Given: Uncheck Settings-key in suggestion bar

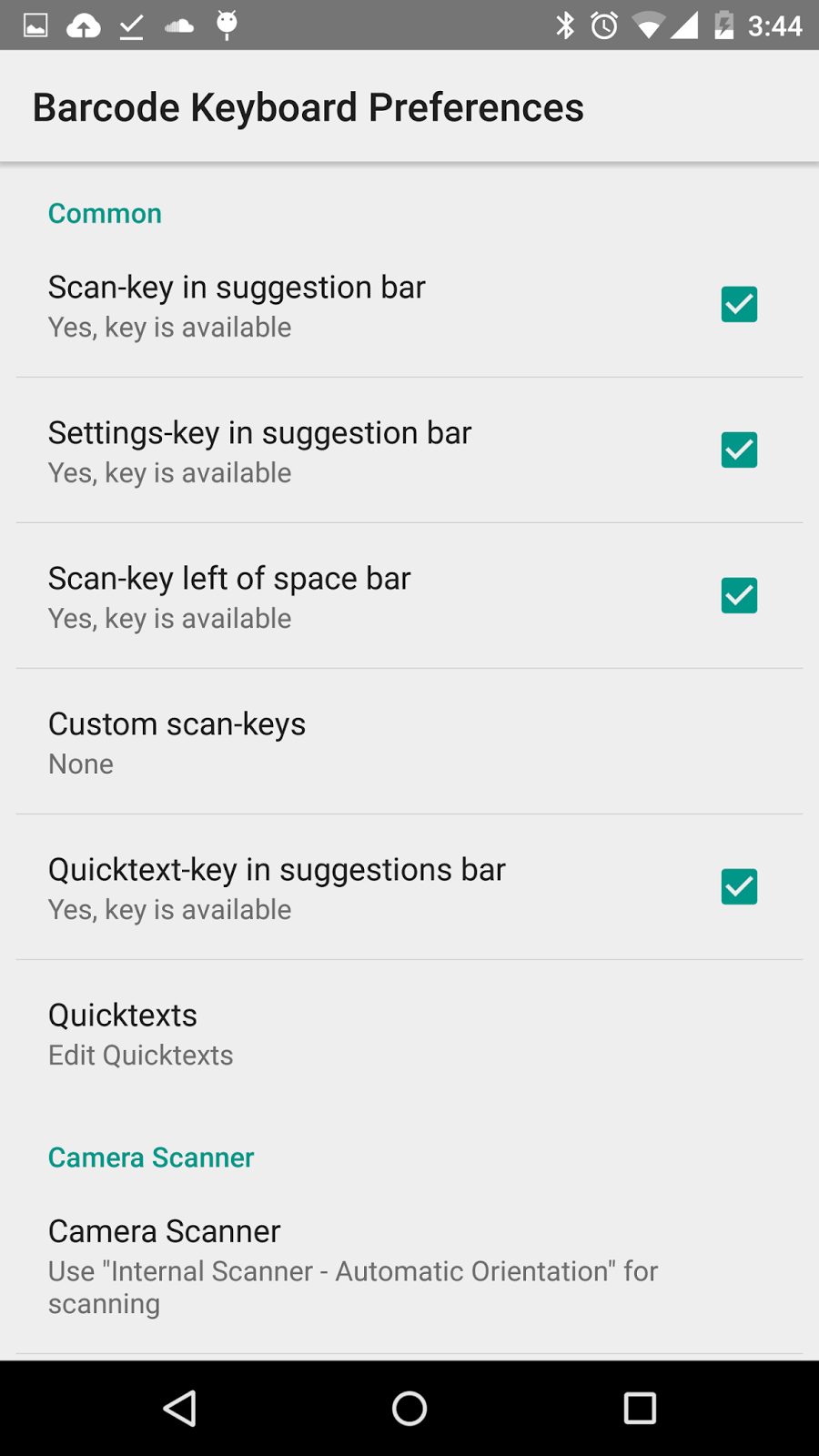Looking at the screenshot, I should click(739, 450).
